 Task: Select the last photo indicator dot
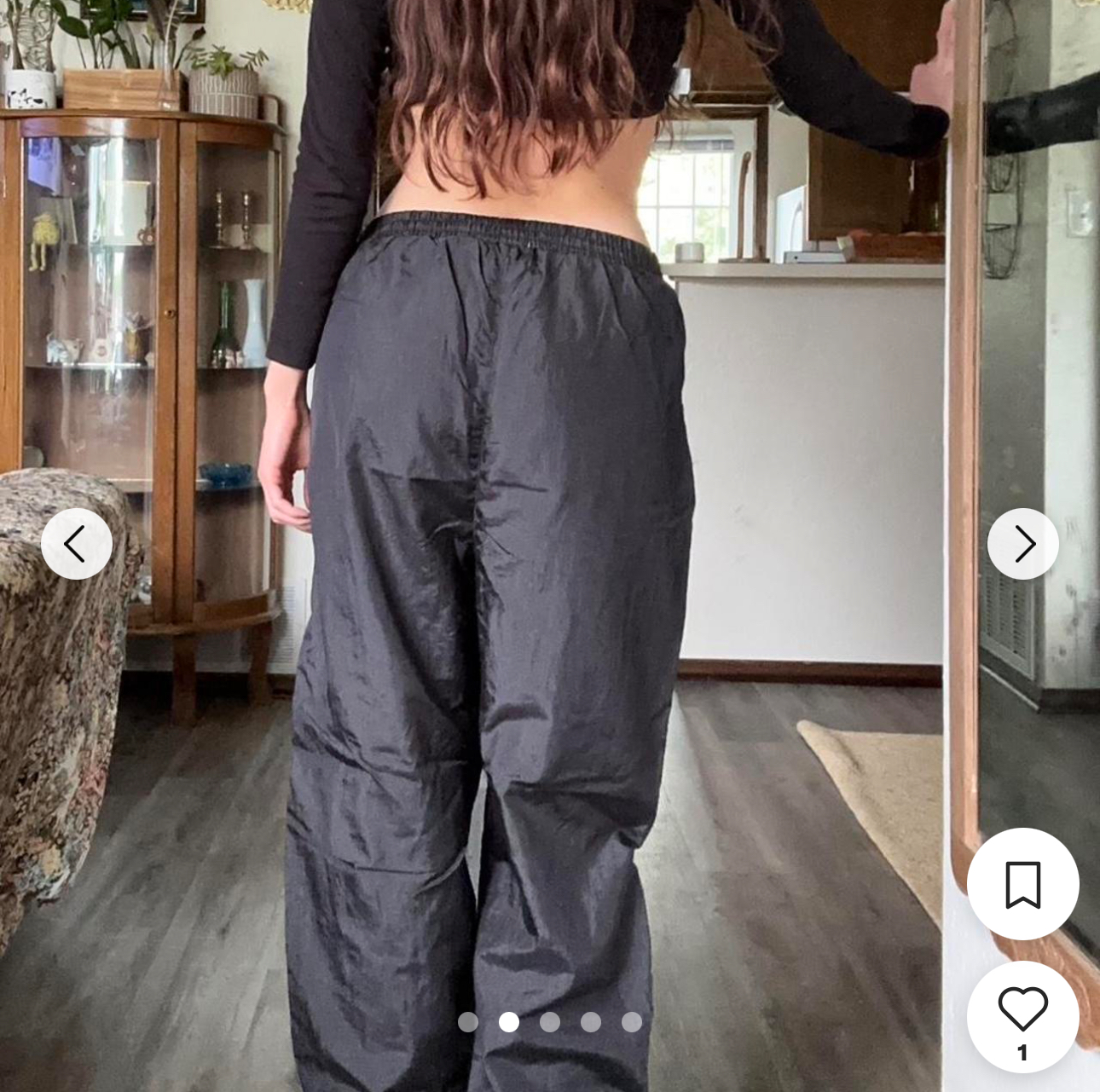click(x=632, y=1022)
